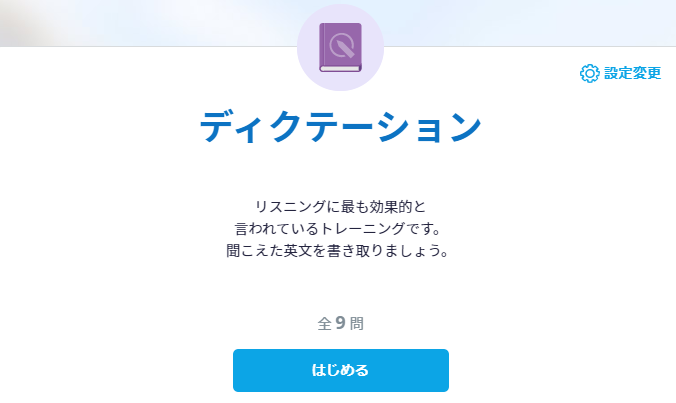Image resolution: width=676 pixels, height=403 pixels.
Task: Start dictation with はじめる button
Action: pyautogui.click(x=340, y=370)
